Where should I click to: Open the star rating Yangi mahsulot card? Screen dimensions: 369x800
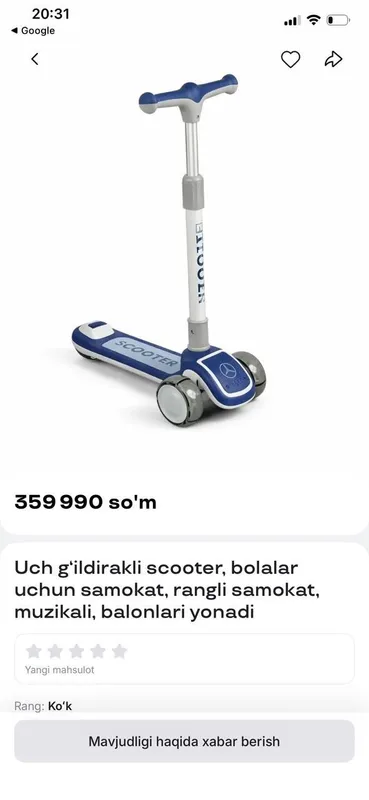tap(184, 659)
